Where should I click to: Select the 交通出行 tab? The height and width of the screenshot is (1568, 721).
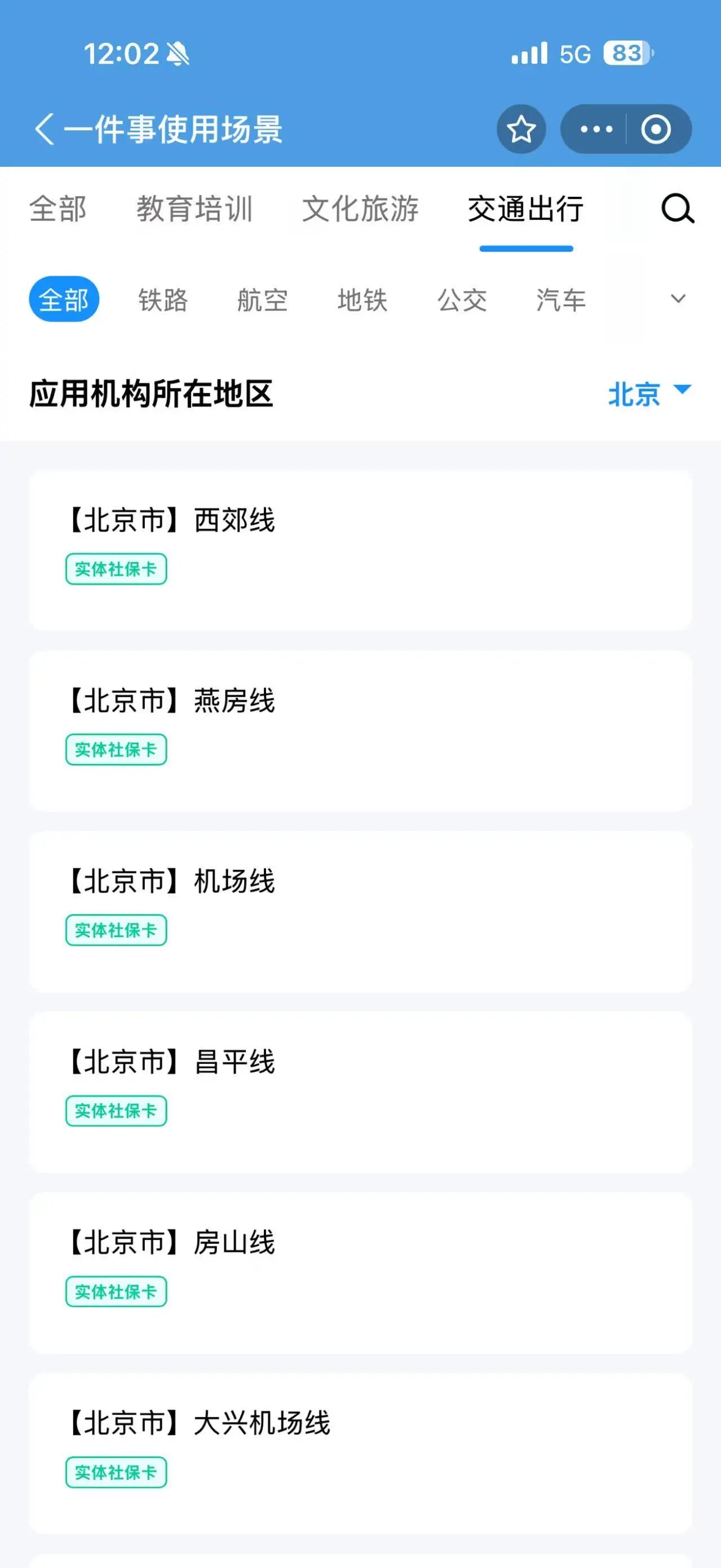(526, 209)
